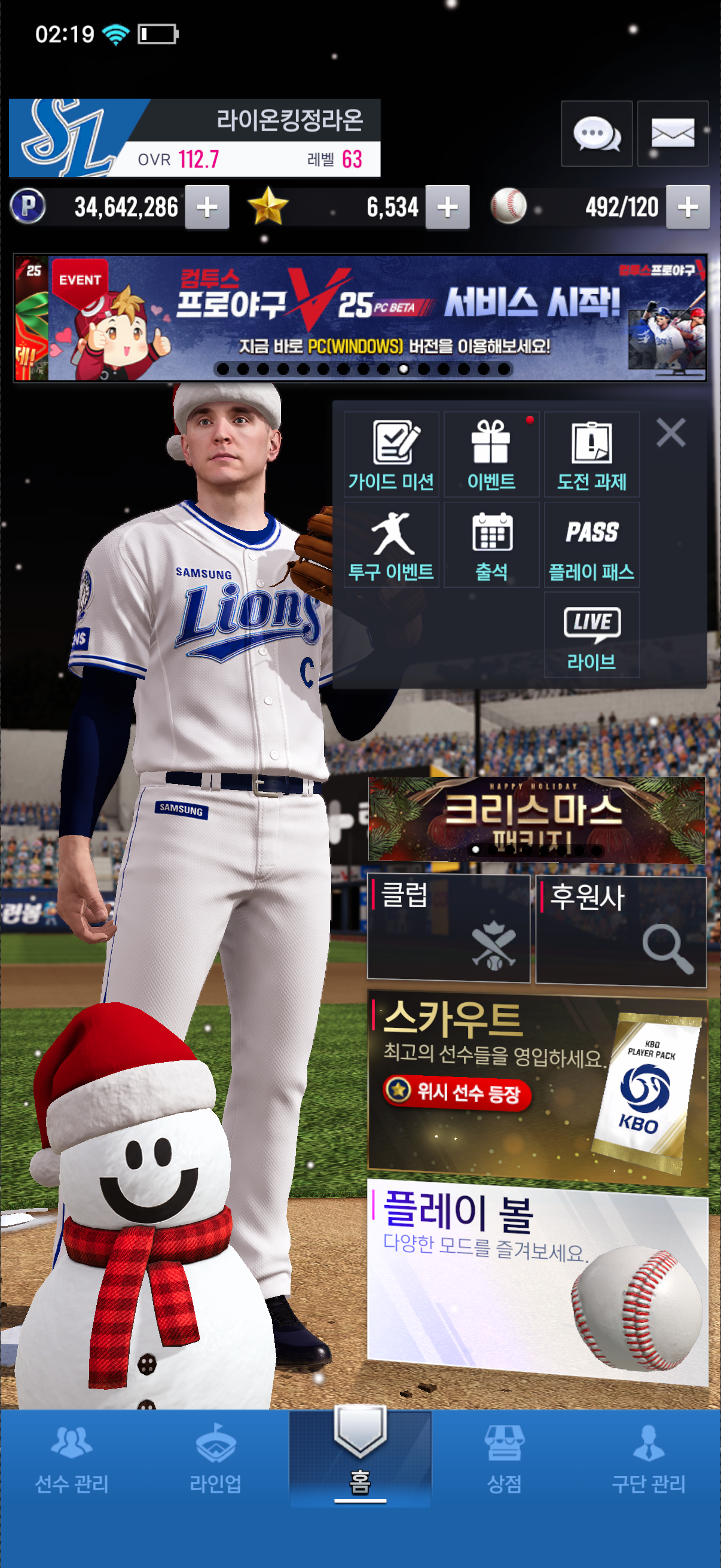Image resolution: width=721 pixels, height=1568 pixels.
Task: Open 가이드 미션 menu
Action: (x=391, y=454)
